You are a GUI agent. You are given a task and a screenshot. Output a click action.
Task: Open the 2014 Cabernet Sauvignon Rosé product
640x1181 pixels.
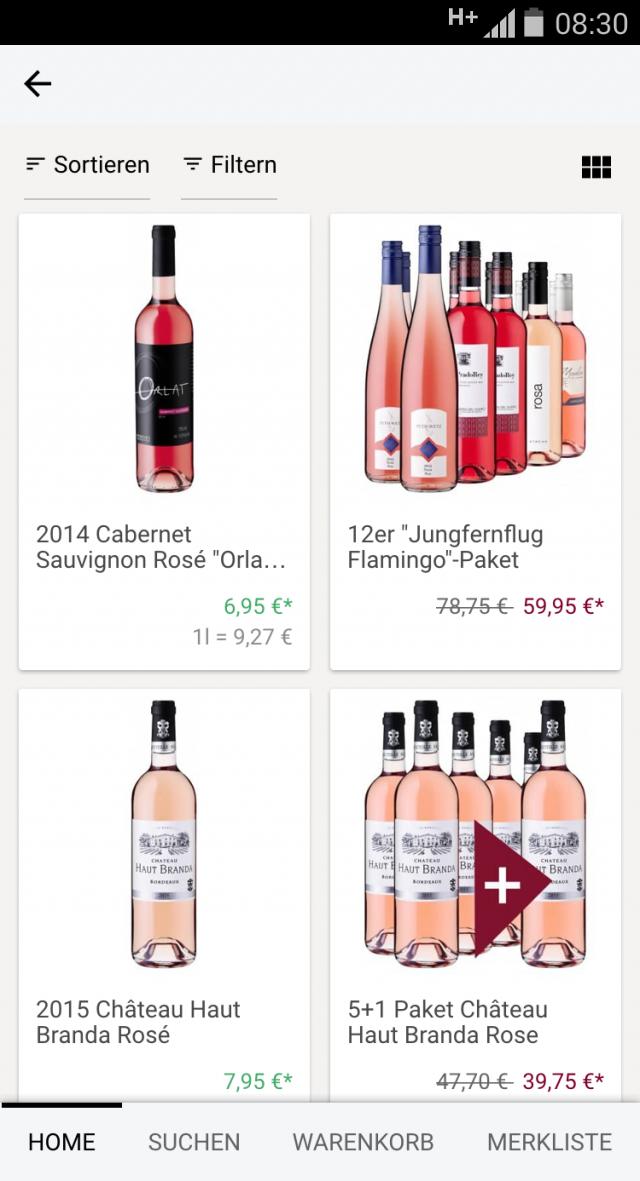[164, 440]
